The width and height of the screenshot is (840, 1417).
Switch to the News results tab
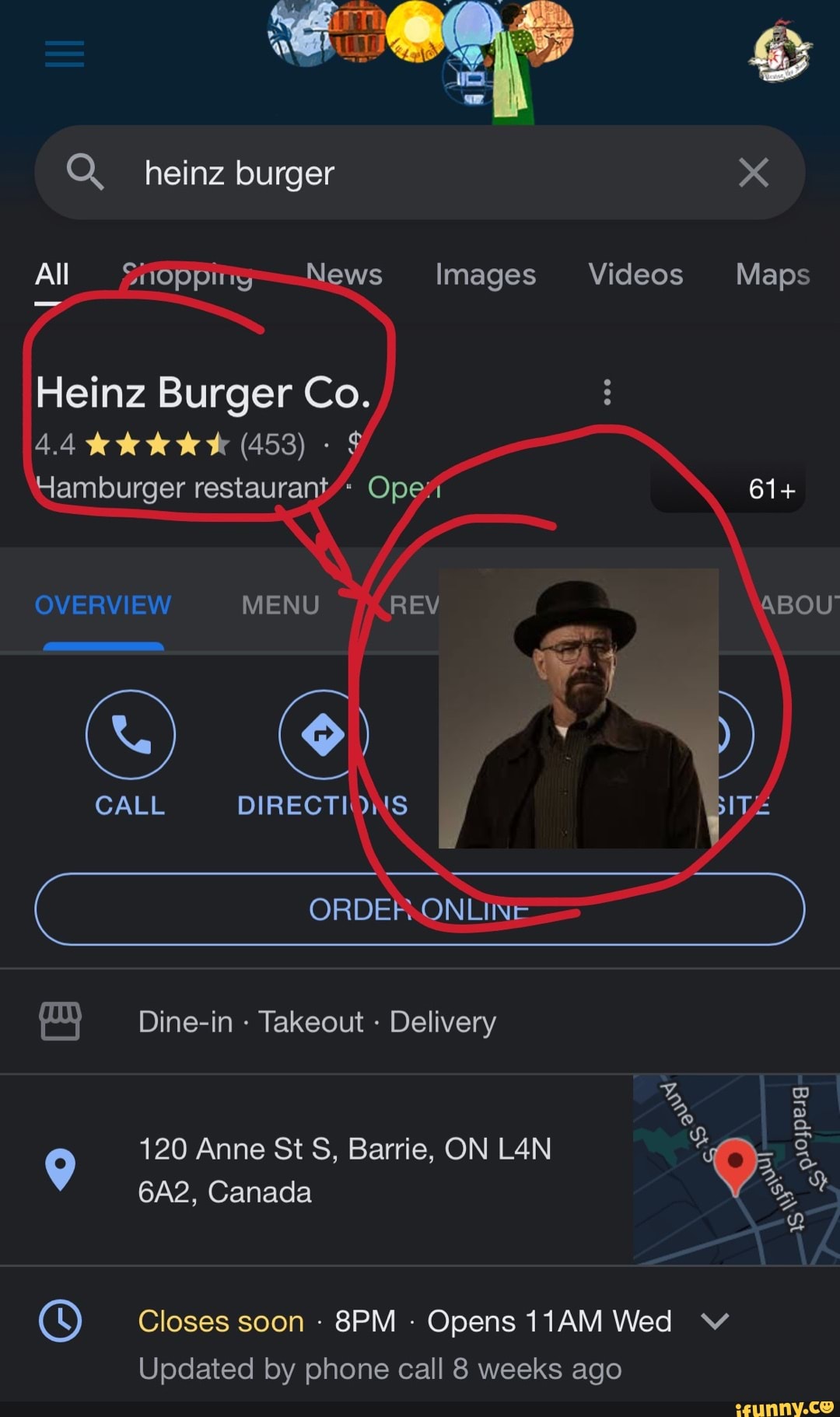[344, 275]
